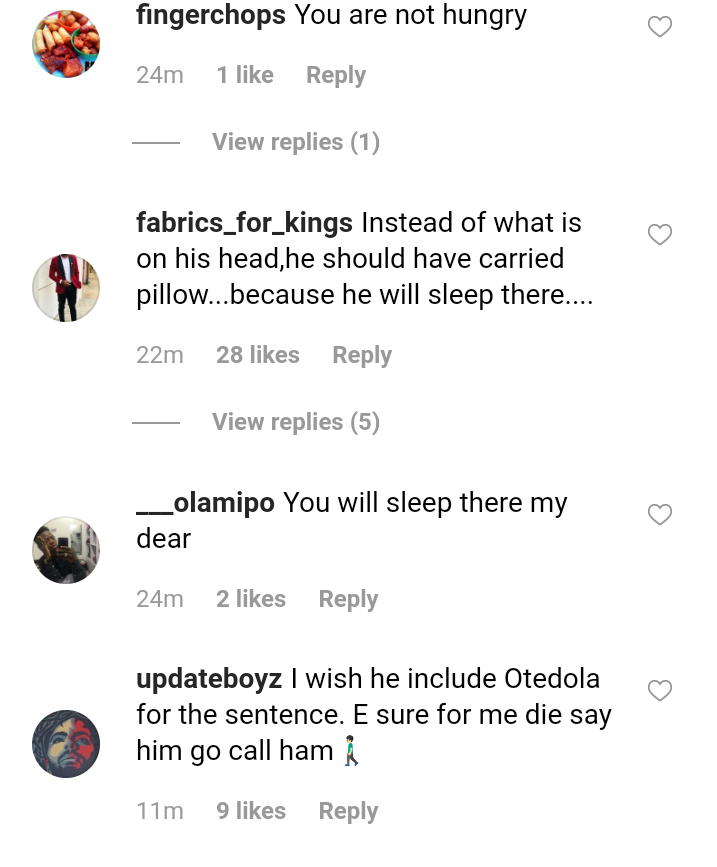Open the fabrics_for_kings username link
717x867 pixels.
click(x=244, y=222)
